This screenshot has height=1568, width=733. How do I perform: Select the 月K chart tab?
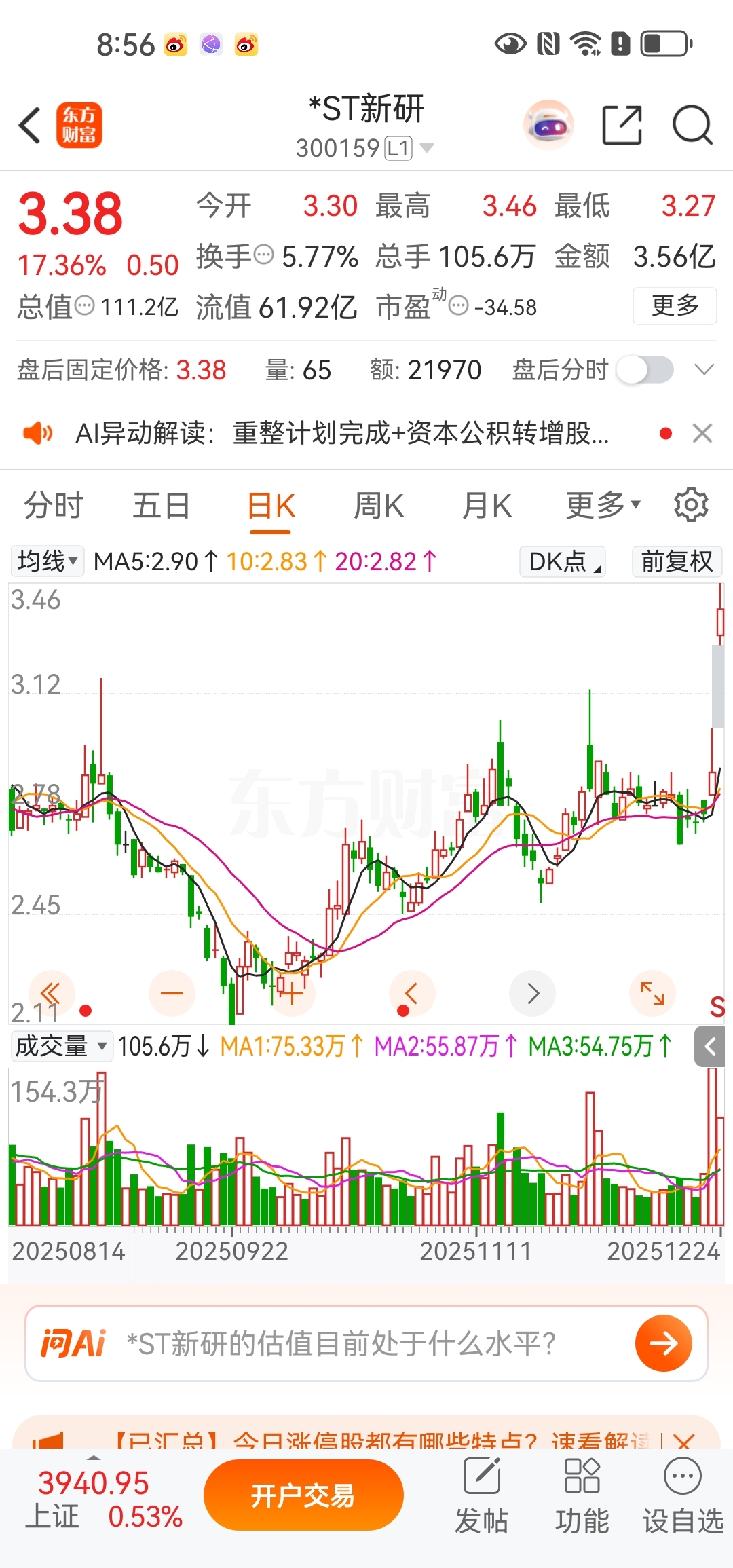pos(487,506)
